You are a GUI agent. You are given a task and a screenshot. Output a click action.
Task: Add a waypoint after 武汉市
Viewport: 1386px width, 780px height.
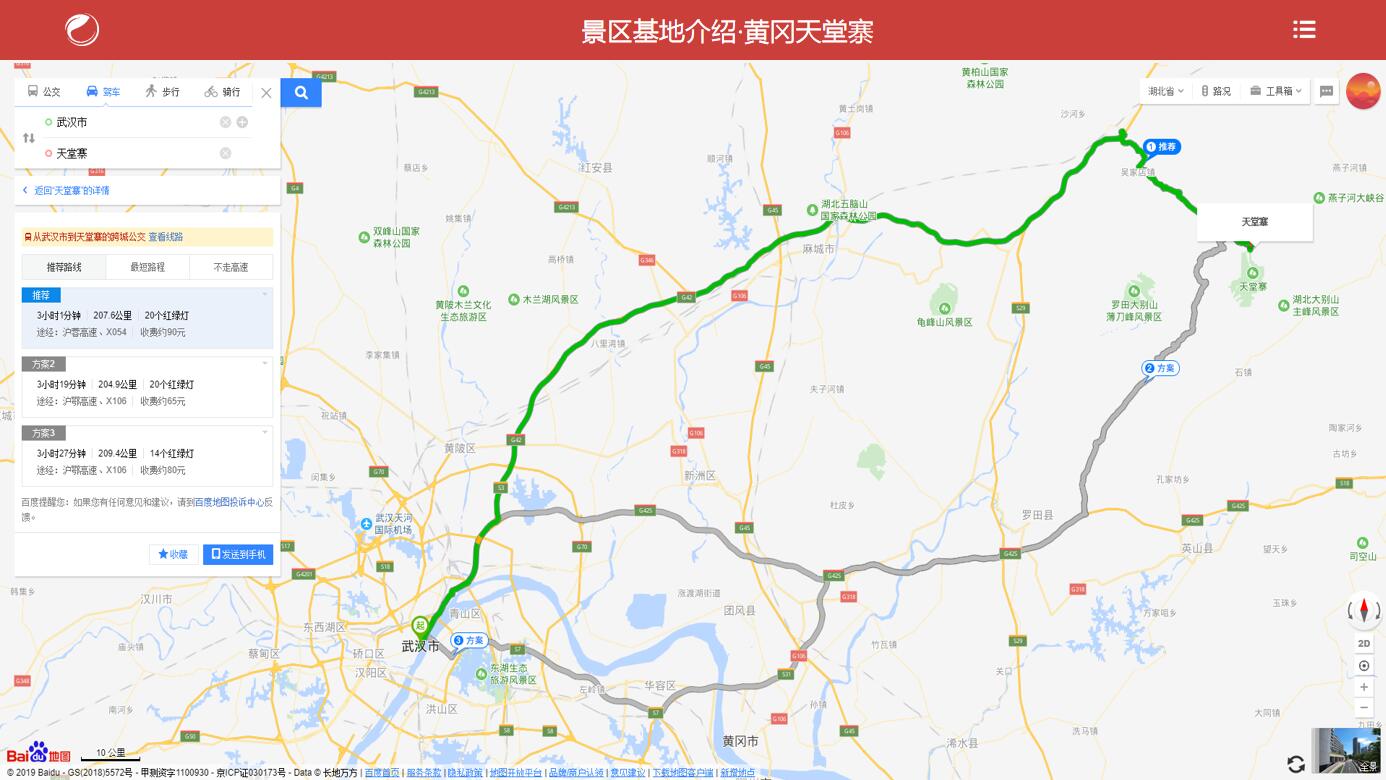tap(242, 122)
